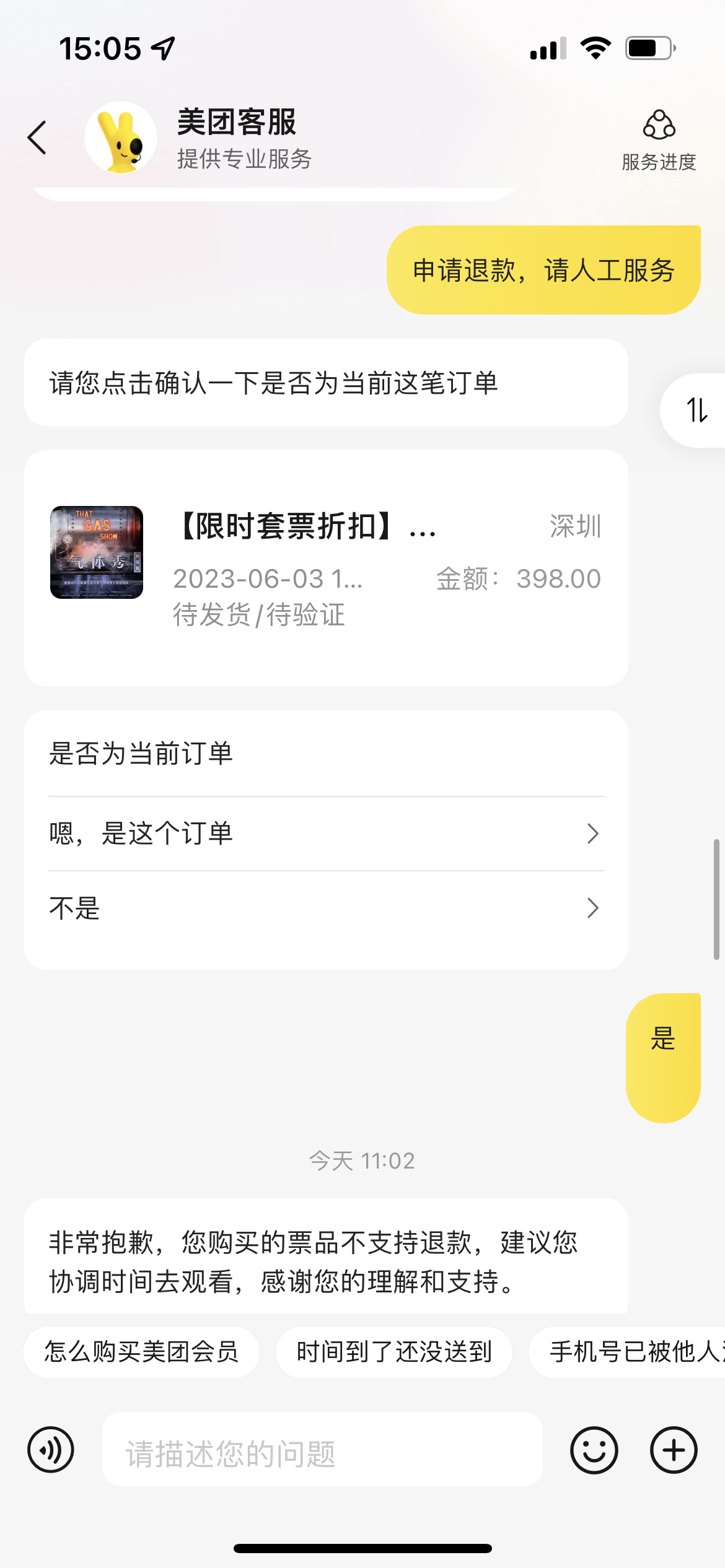Open the 限时套票折扣 order card
725x1568 pixels.
326,567
